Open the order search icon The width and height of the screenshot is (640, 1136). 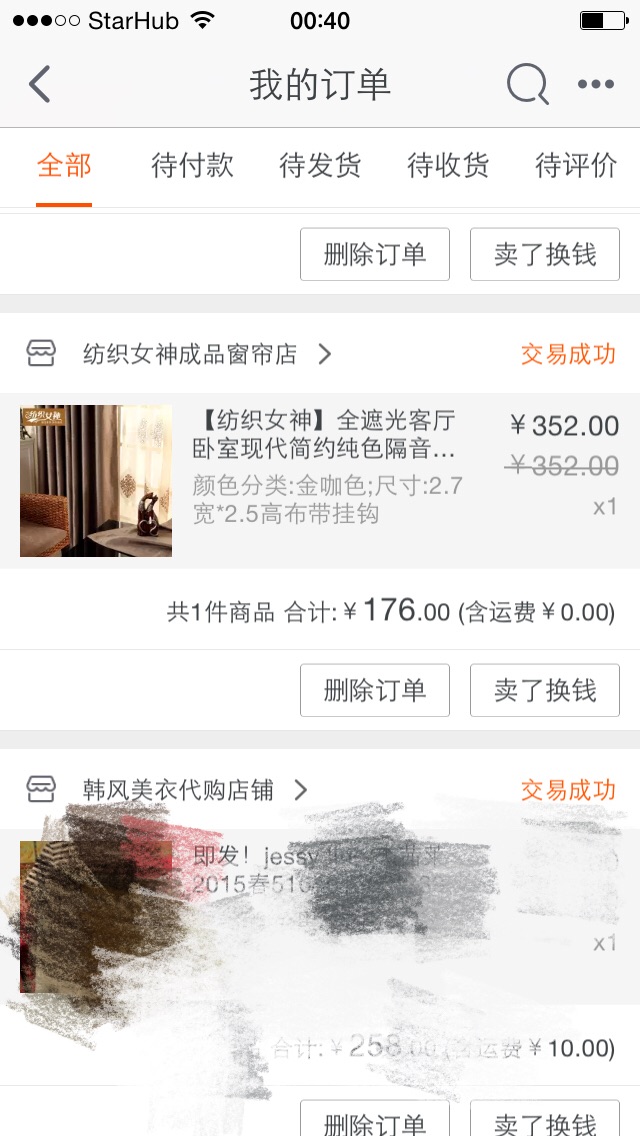527,85
